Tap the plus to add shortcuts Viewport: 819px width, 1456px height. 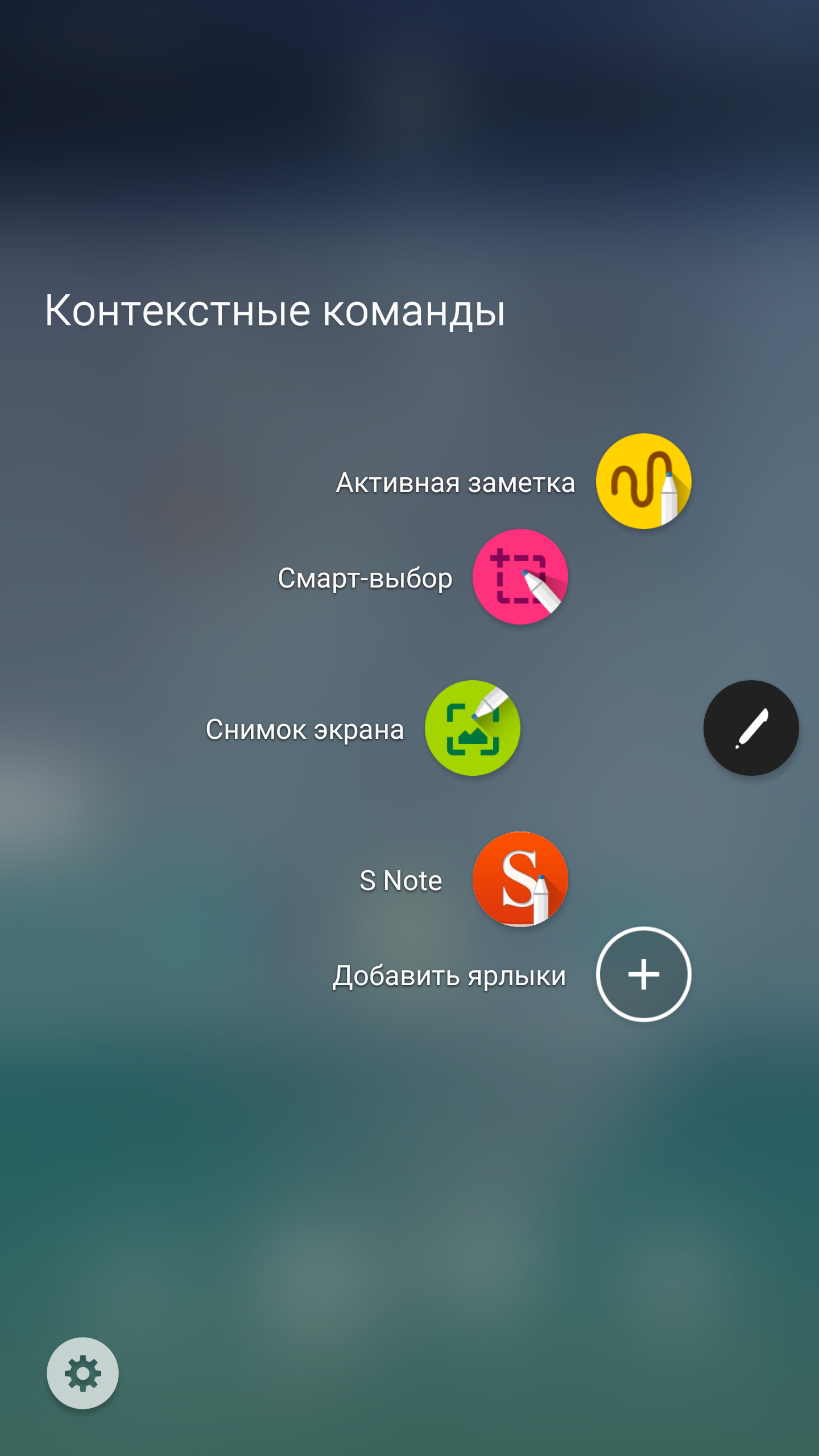tap(643, 974)
